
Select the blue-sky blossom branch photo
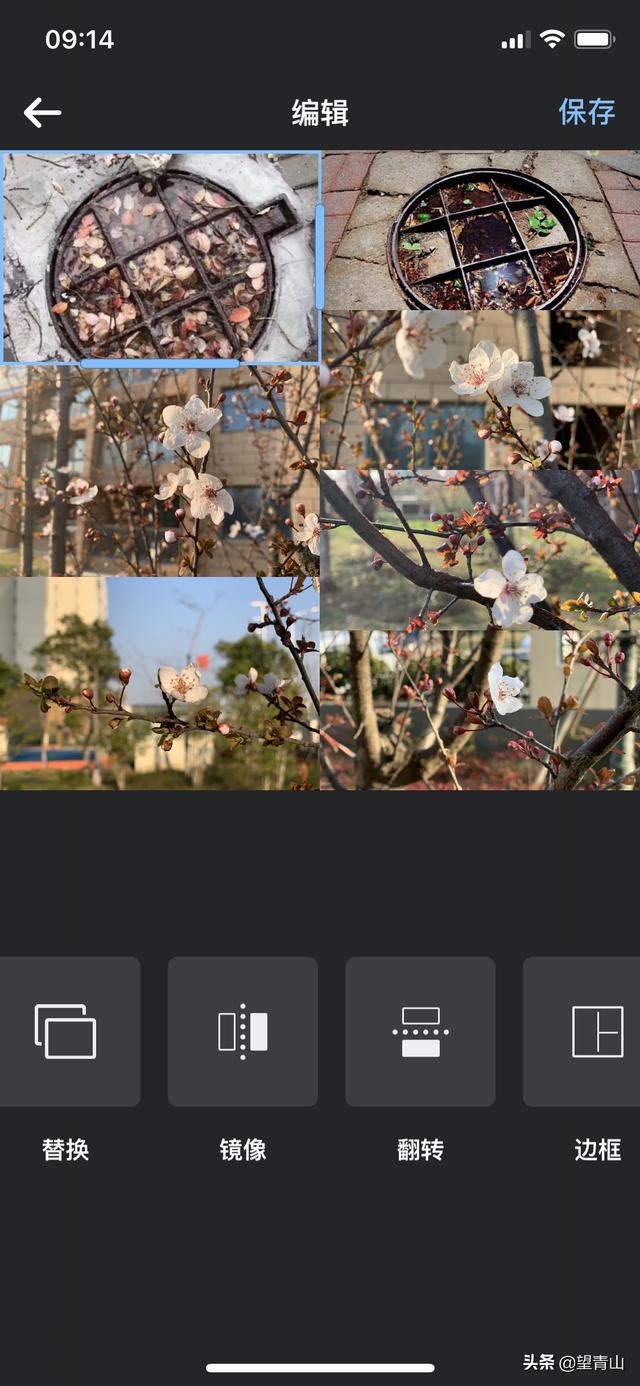tap(160, 682)
